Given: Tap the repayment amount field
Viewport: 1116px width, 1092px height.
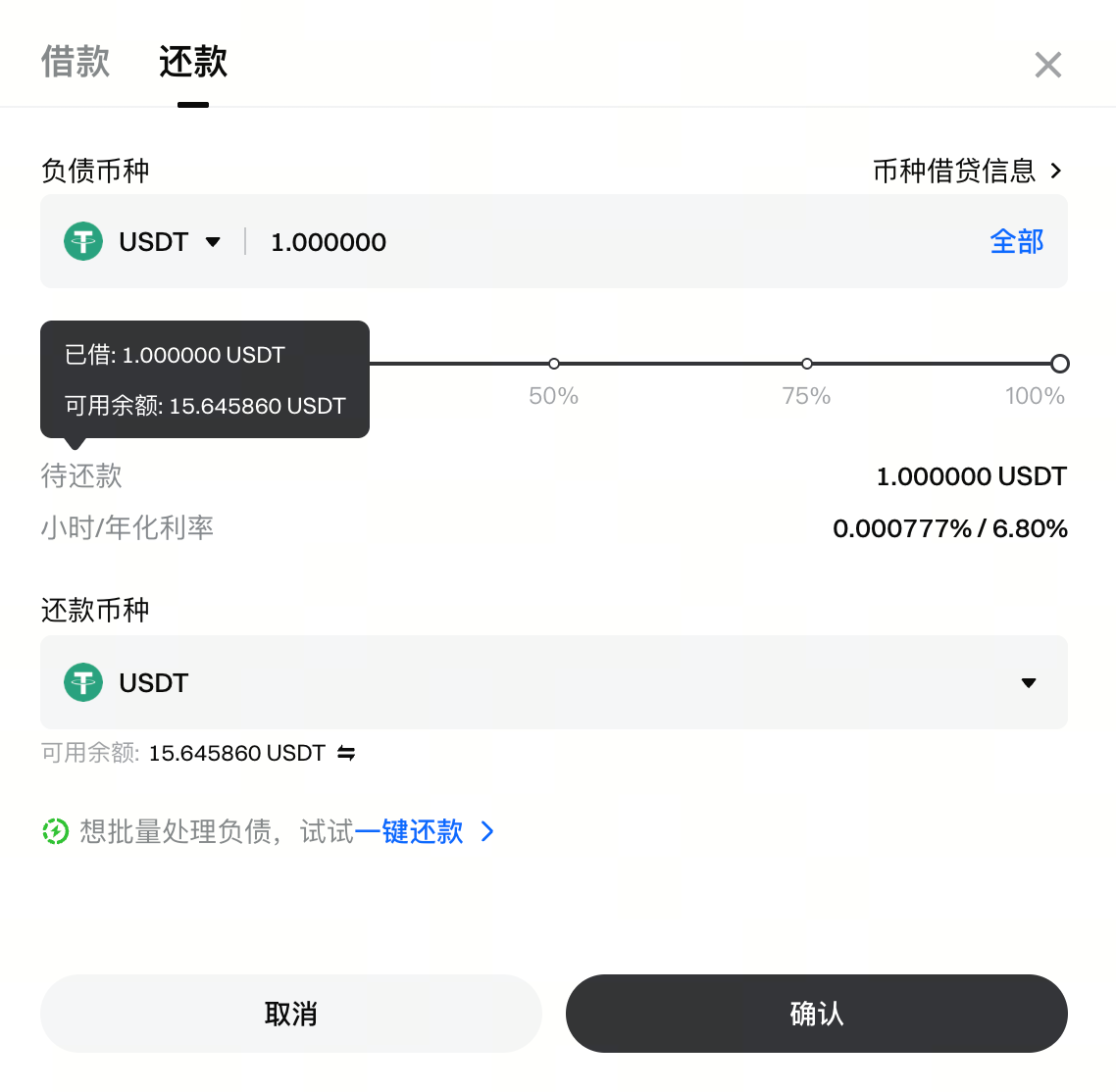Looking at the screenshot, I should click(588, 241).
